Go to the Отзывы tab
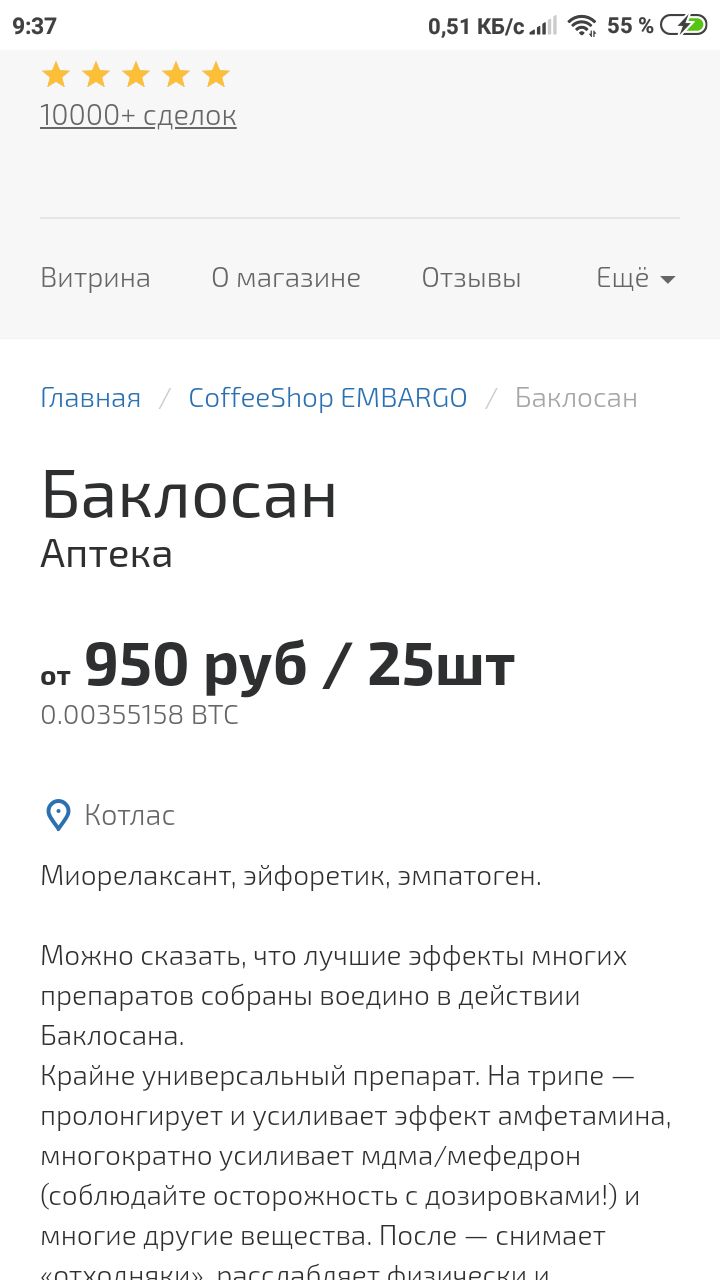The image size is (720, 1280). 471,278
